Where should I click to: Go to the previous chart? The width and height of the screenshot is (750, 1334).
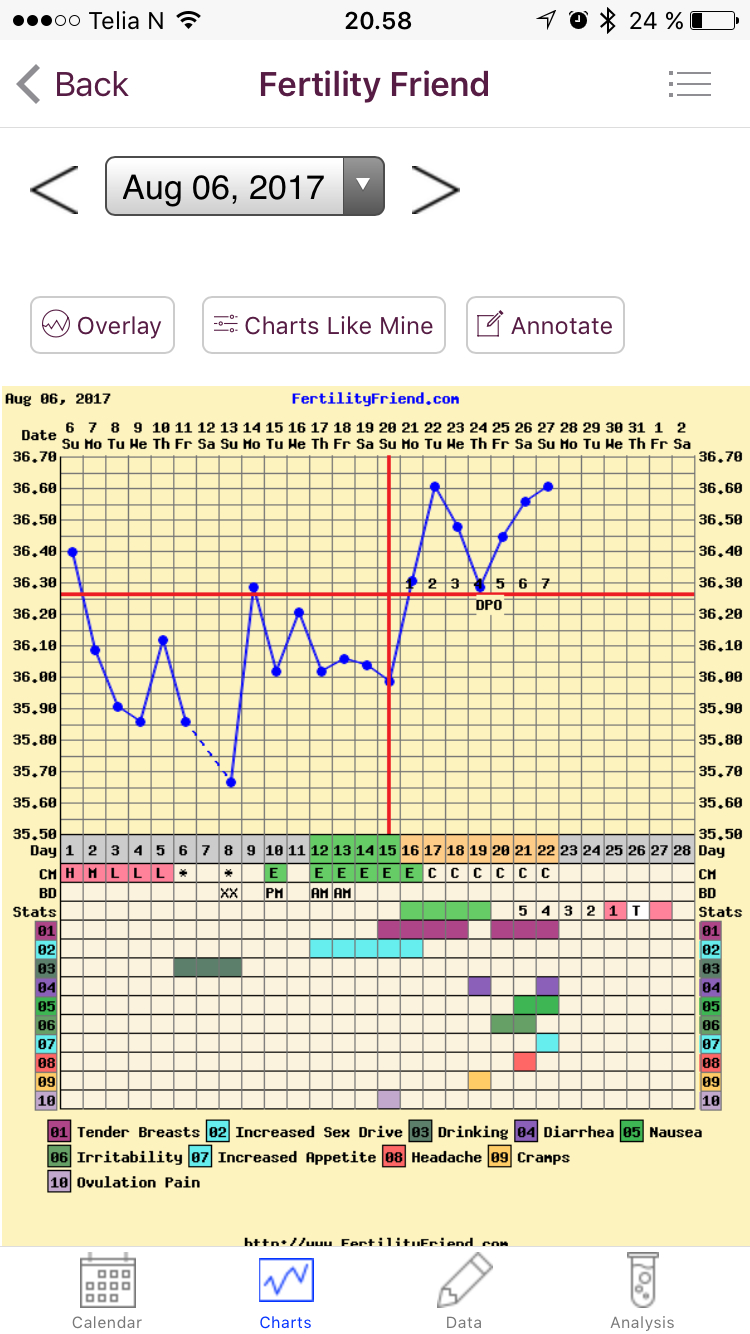[x=54, y=188]
